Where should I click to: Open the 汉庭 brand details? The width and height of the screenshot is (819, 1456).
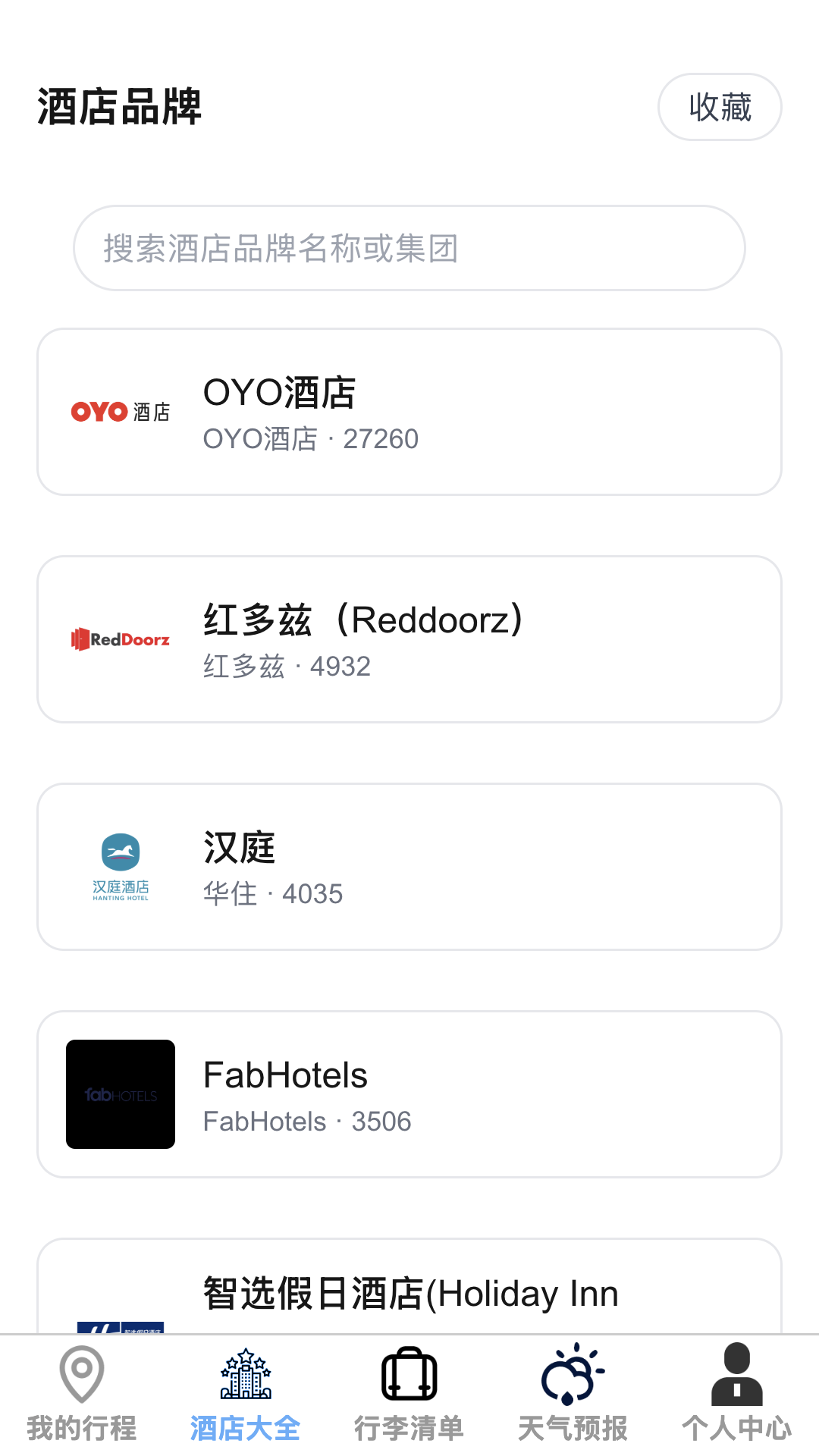pos(409,866)
